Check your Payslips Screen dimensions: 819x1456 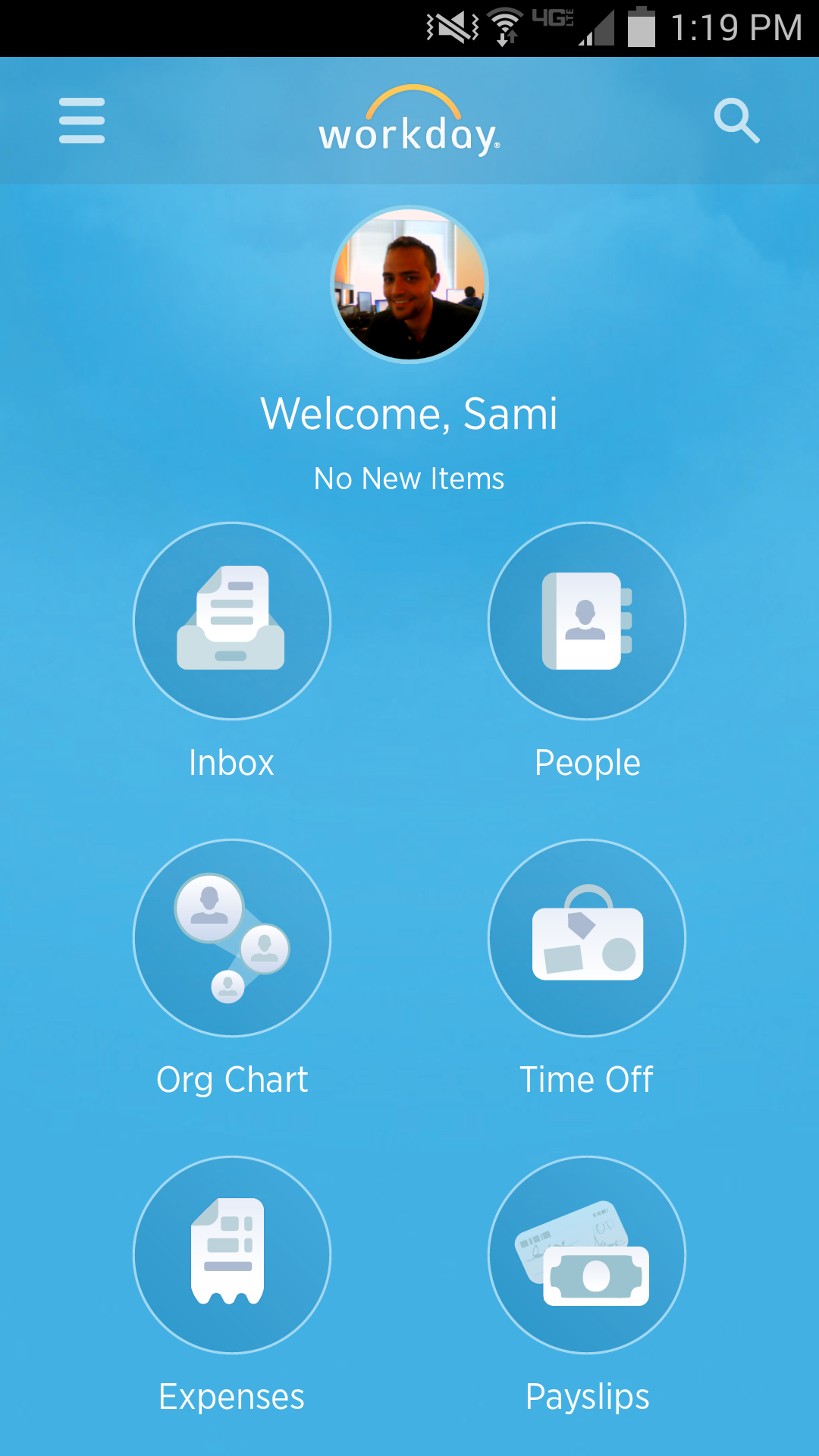click(x=587, y=1255)
